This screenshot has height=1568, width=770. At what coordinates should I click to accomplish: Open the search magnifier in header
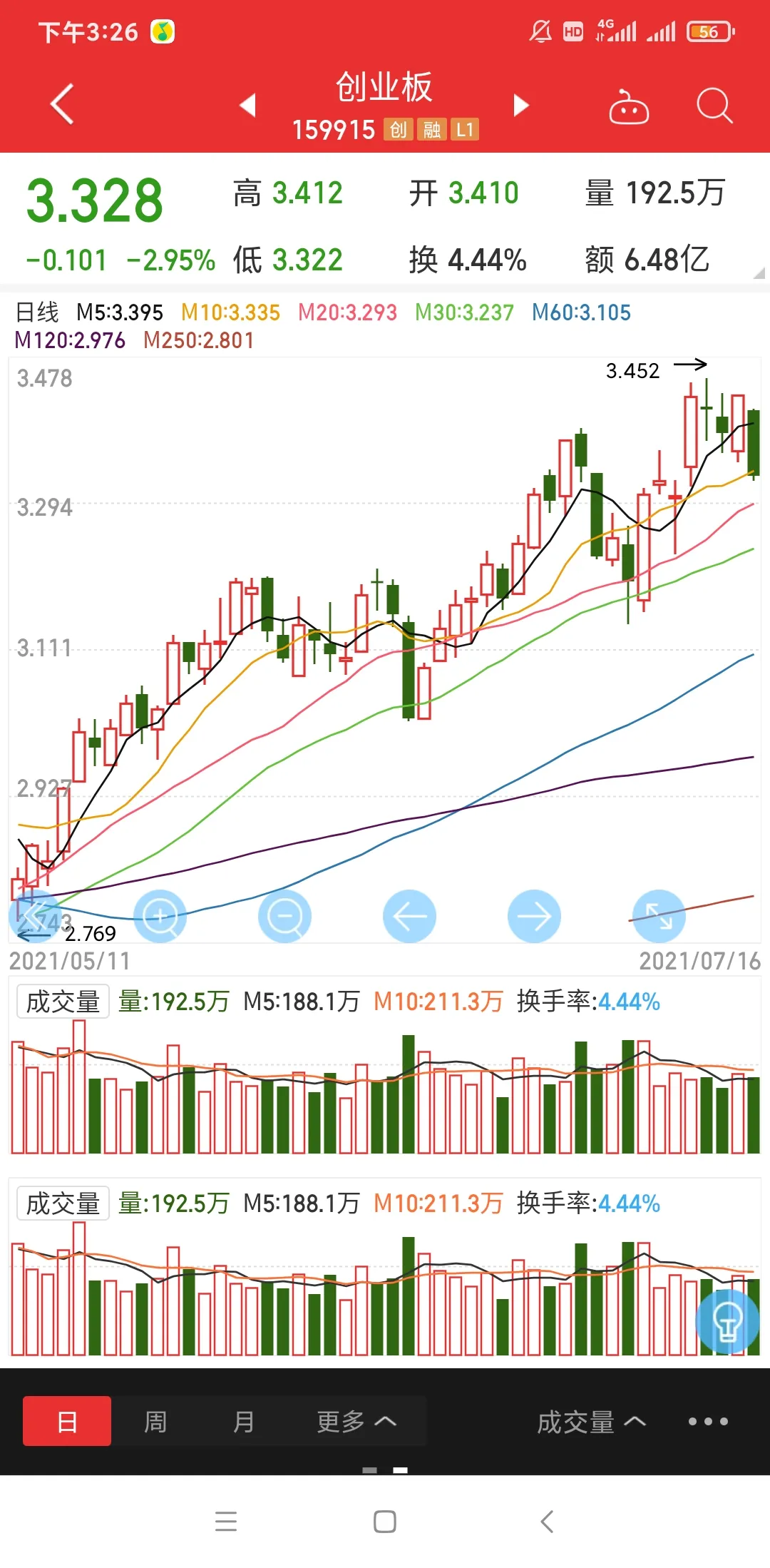pyautogui.click(x=714, y=106)
